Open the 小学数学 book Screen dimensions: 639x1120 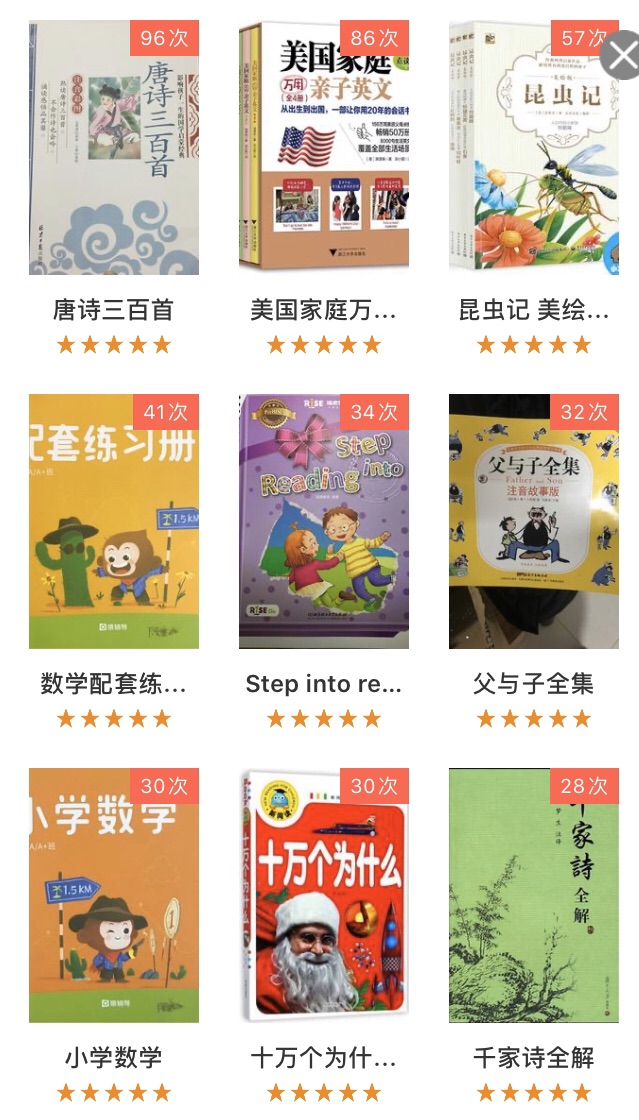tap(114, 895)
